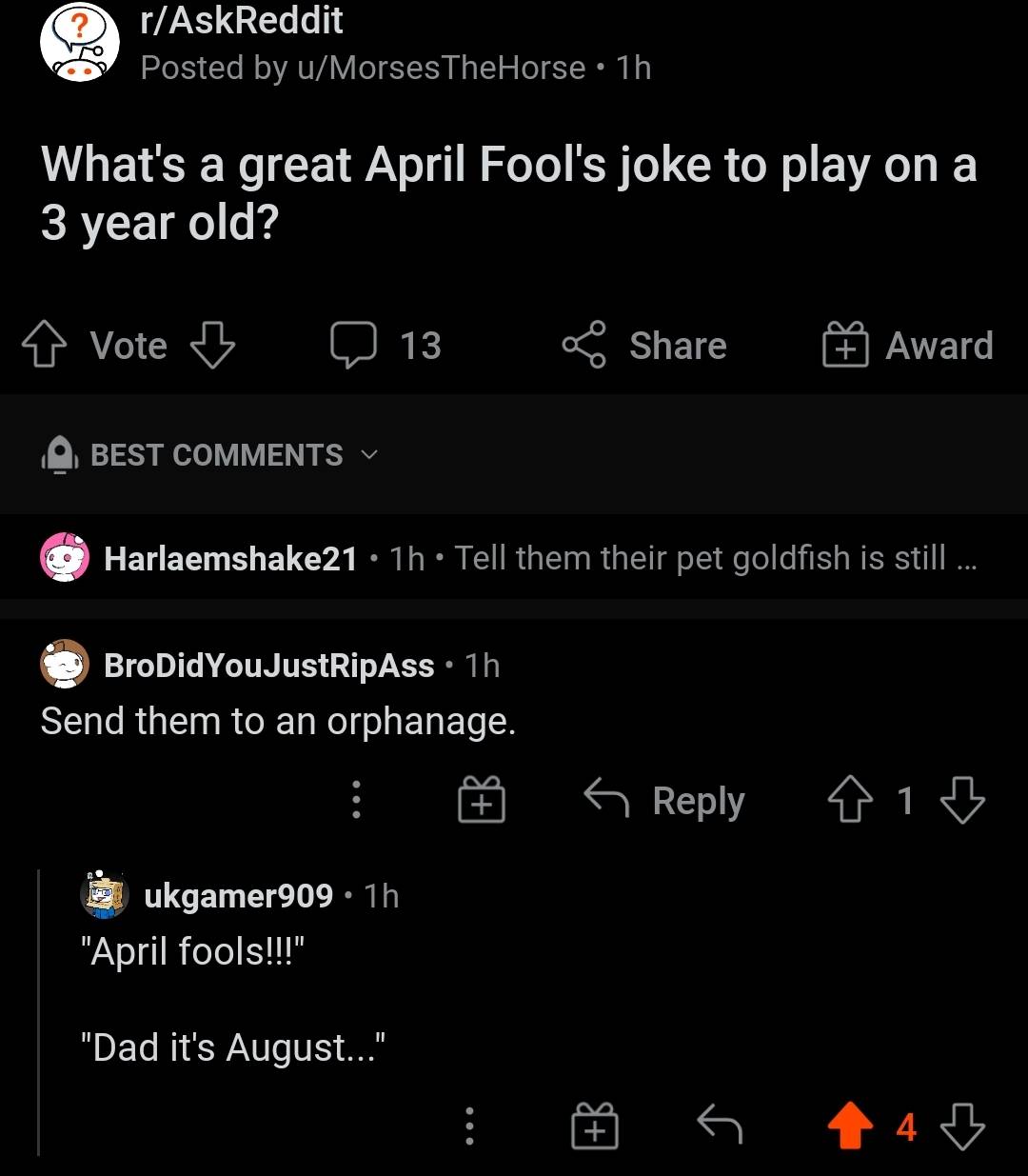Open the overflow menu on ukgamer909's comment
The width and height of the screenshot is (1028, 1176).
468,1126
